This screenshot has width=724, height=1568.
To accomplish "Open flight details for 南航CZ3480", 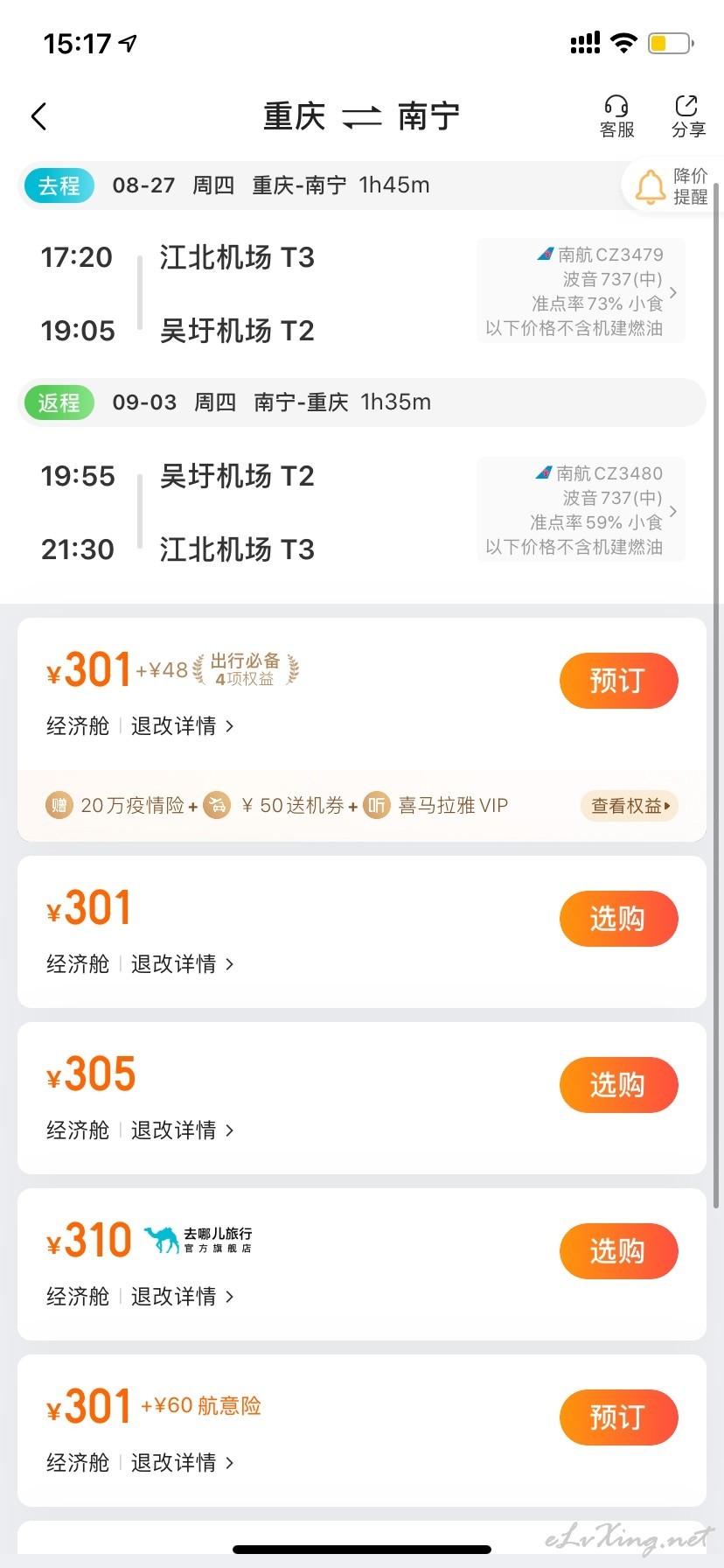I will point(581,509).
